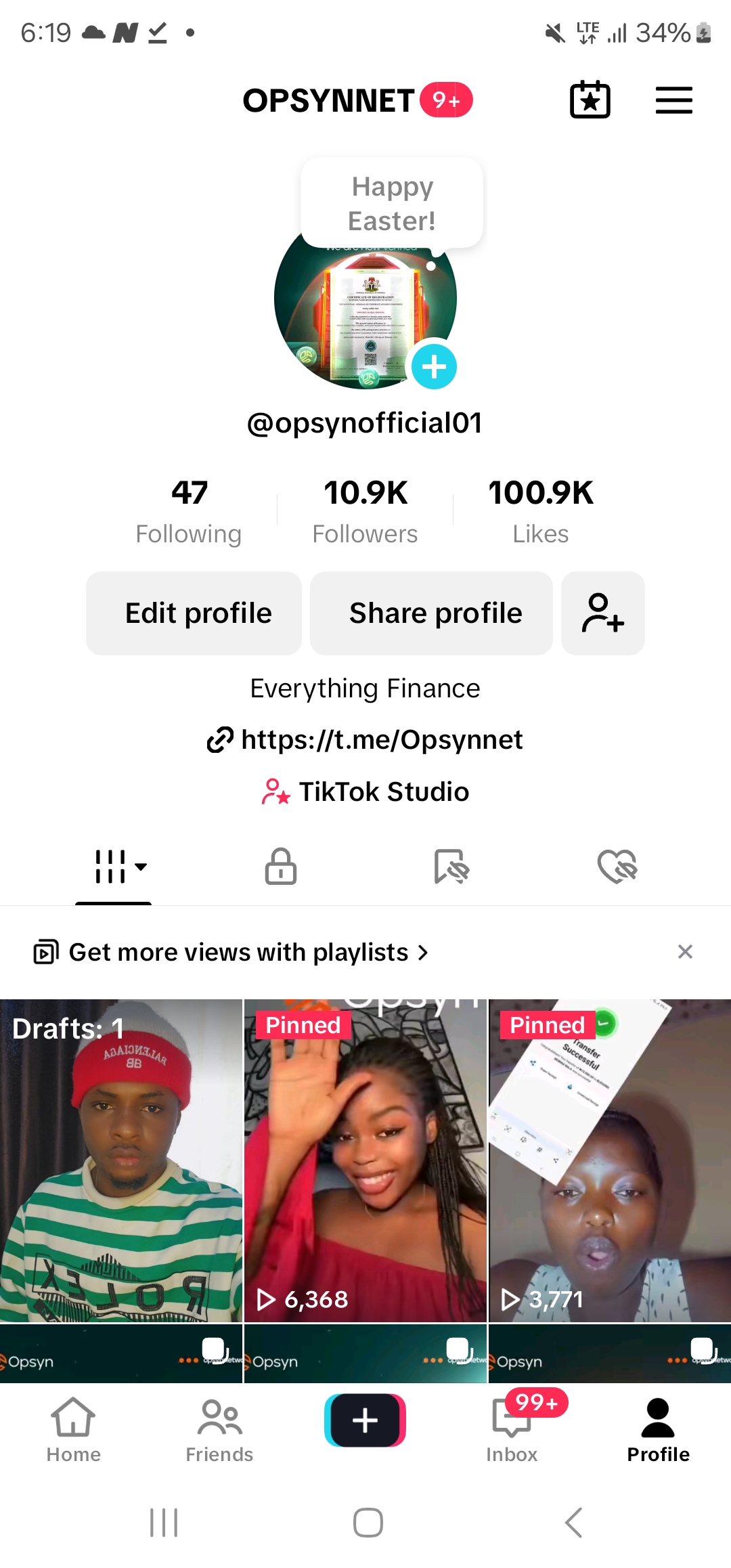Open the Inbox tab
This screenshot has width=731, height=1568.
[512, 1430]
